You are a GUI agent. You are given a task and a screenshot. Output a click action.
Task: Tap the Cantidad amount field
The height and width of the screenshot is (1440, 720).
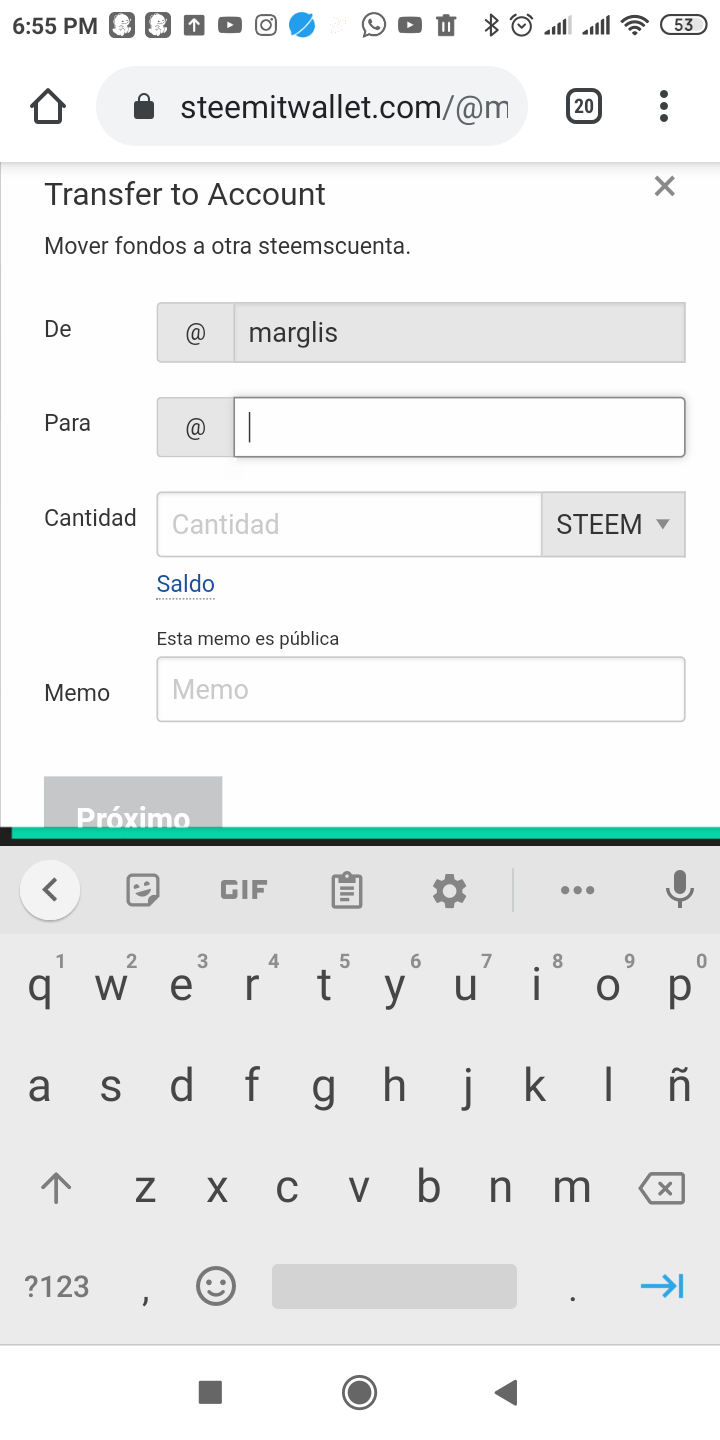pyautogui.click(x=348, y=524)
